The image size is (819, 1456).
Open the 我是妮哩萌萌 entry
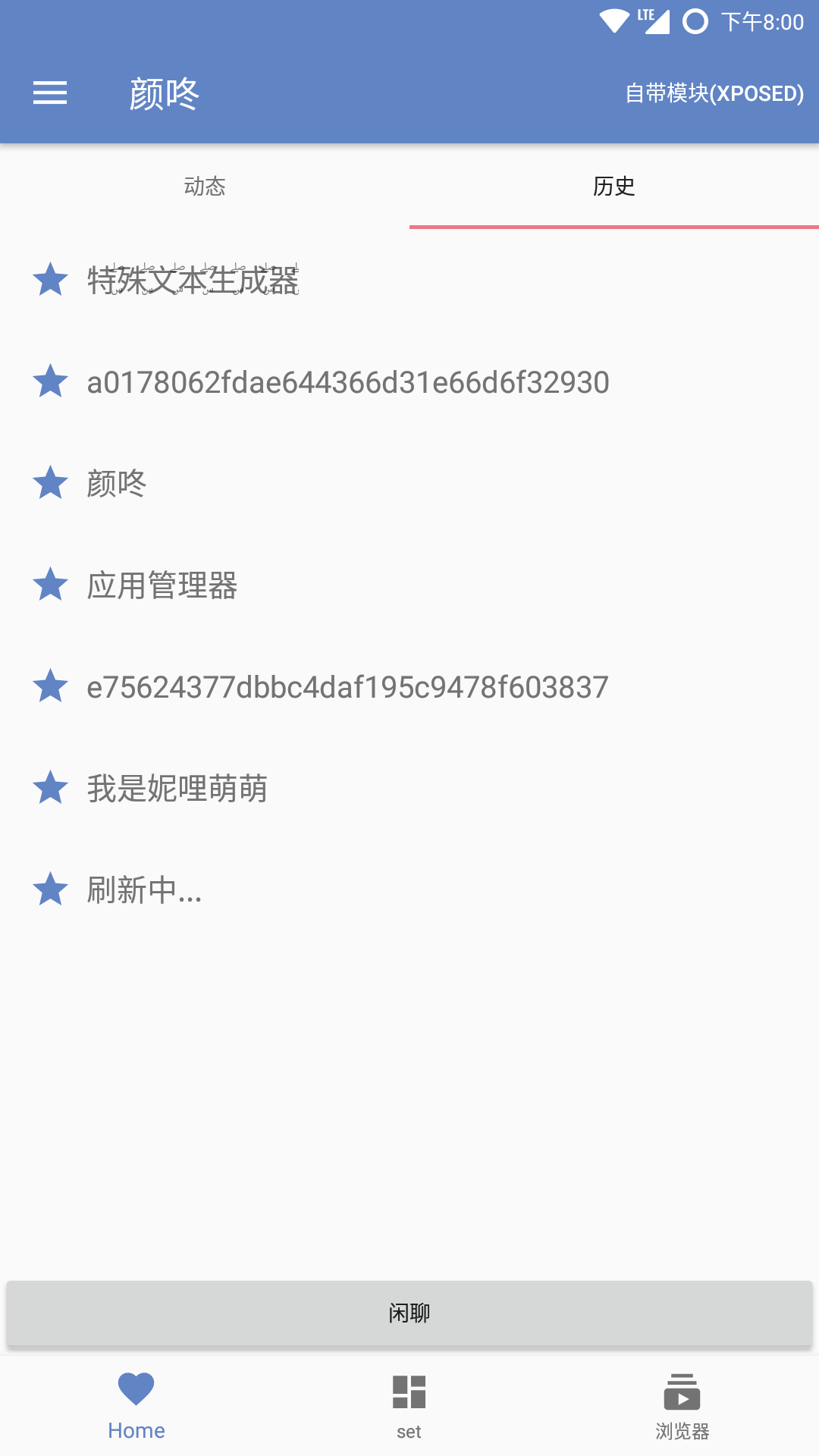[409, 788]
